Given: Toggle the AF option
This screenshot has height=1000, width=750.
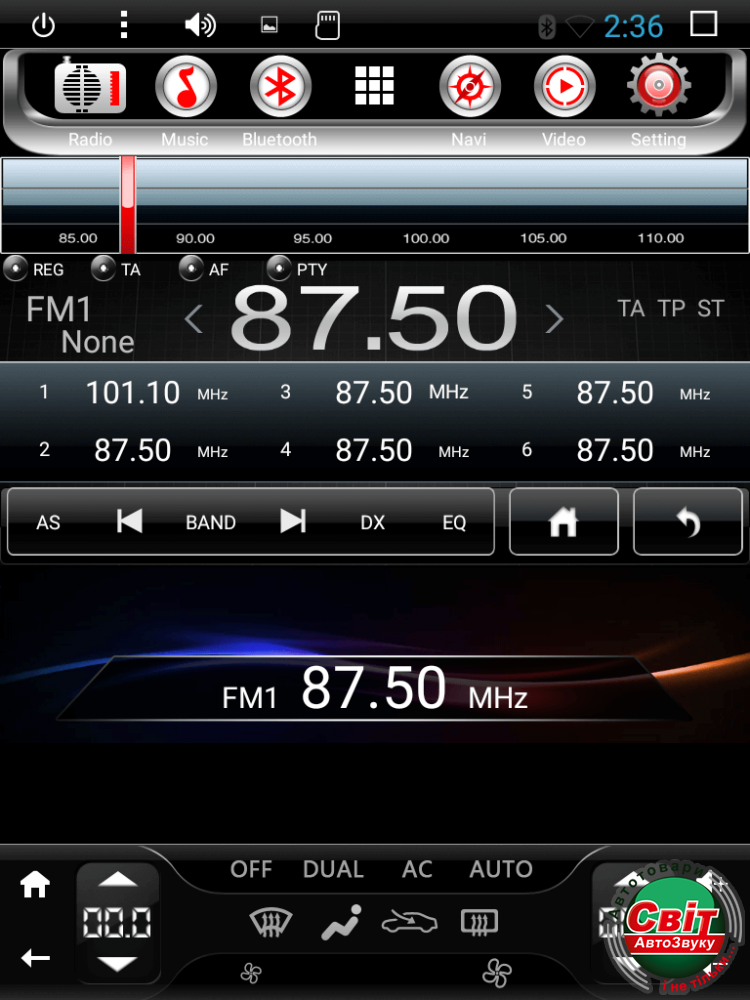Looking at the screenshot, I should coord(192,269).
